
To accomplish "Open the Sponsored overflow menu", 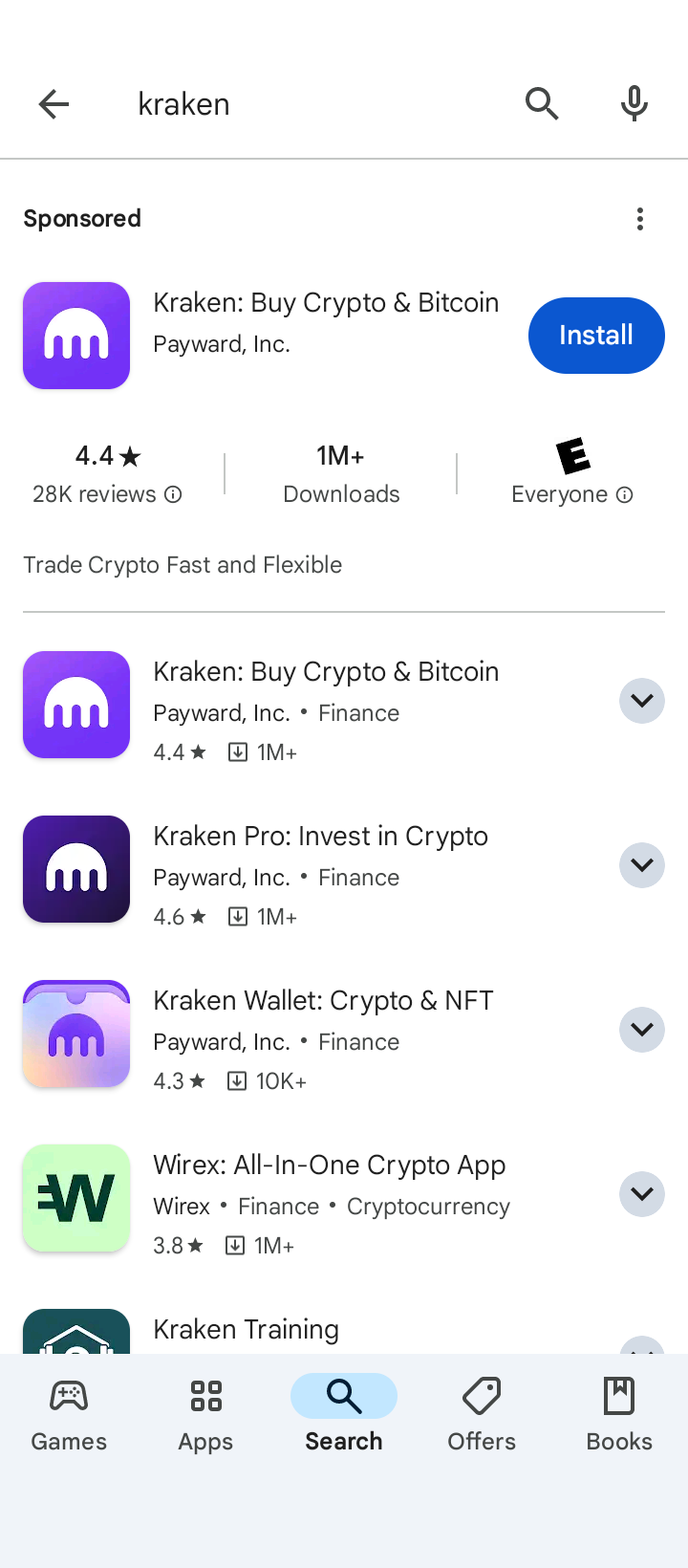I will [640, 219].
